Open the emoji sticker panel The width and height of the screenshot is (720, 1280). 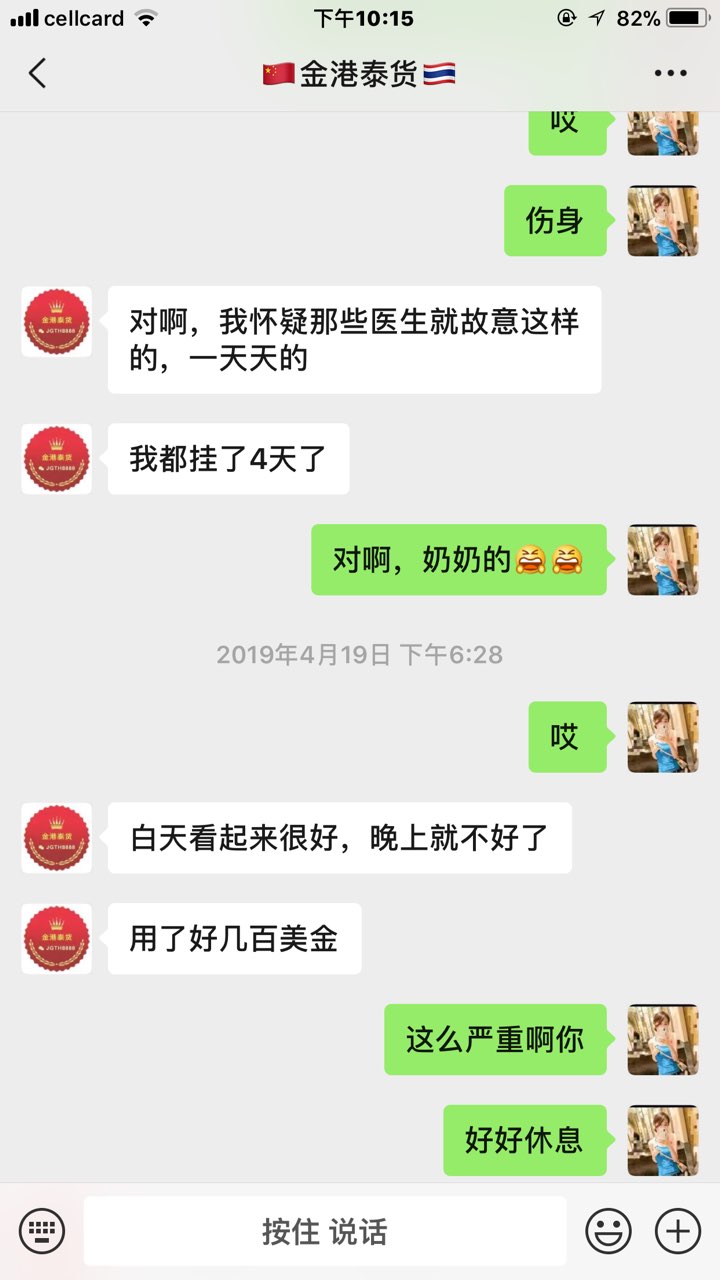click(608, 1230)
